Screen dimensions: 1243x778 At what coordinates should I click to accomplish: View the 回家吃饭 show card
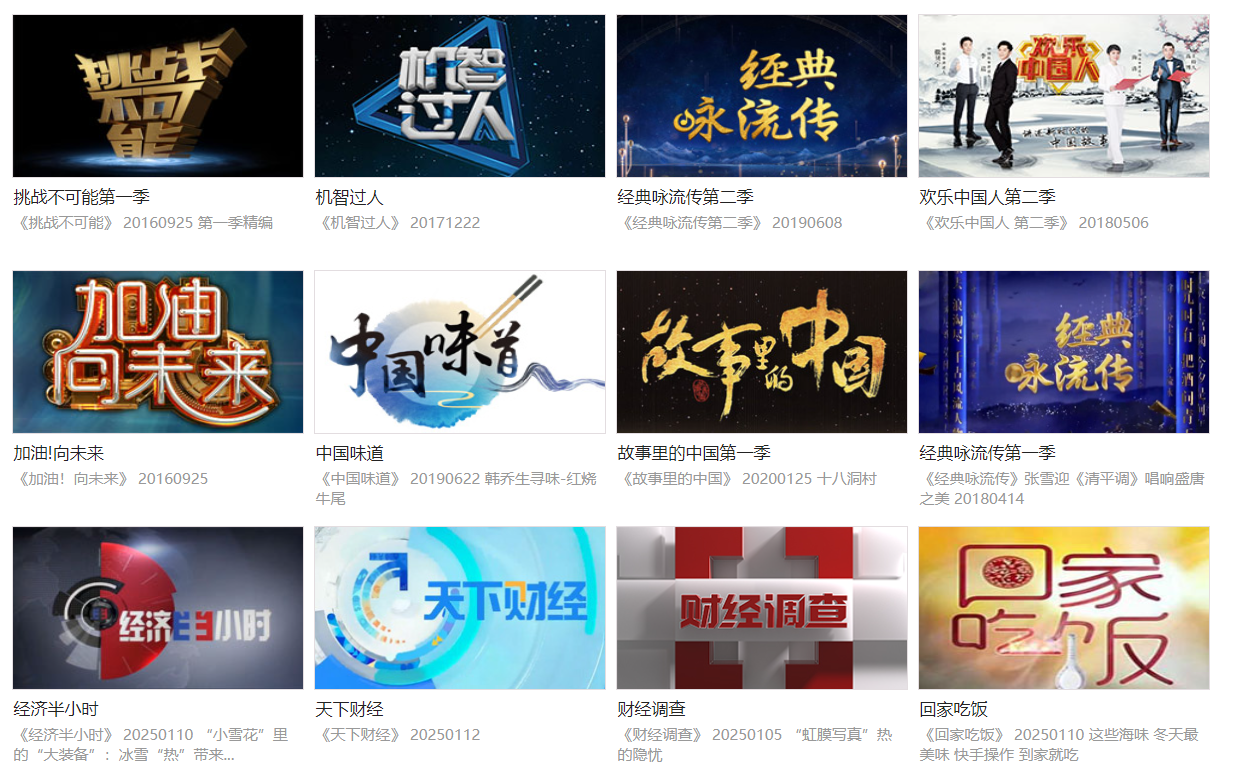pyautogui.click(x=1064, y=608)
